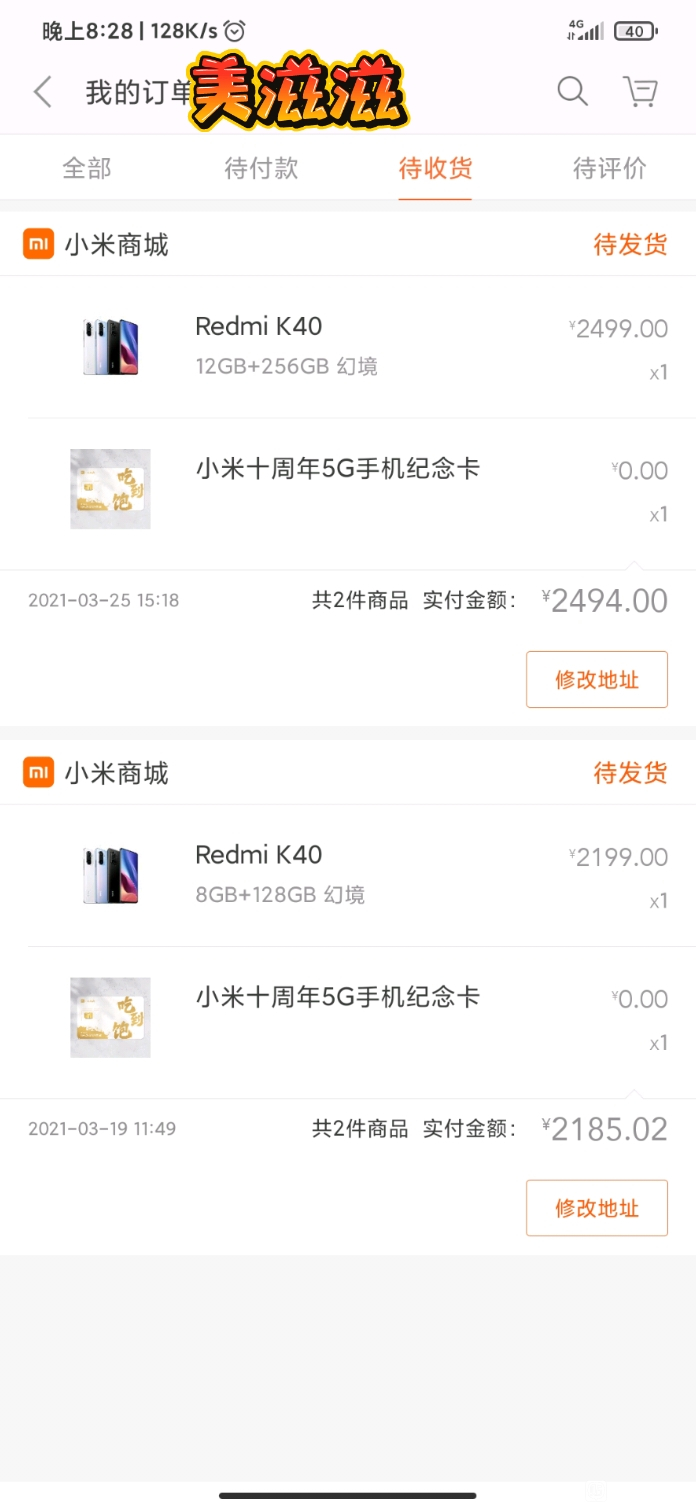Screen dimensions: 696x1510
Task: Switch to the 待评价 tab
Action: point(609,168)
